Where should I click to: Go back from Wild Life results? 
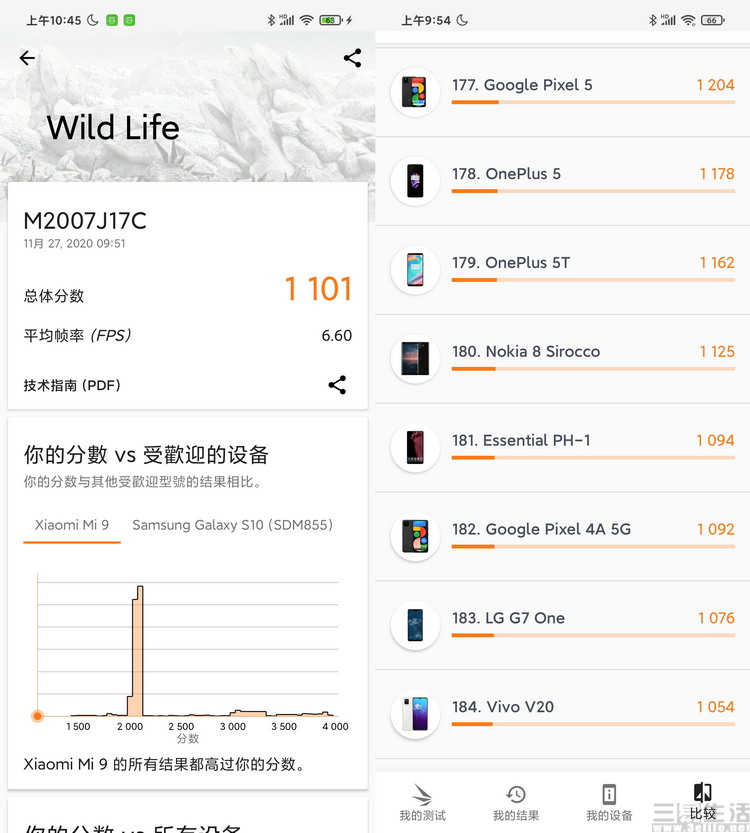click(x=27, y=58)
